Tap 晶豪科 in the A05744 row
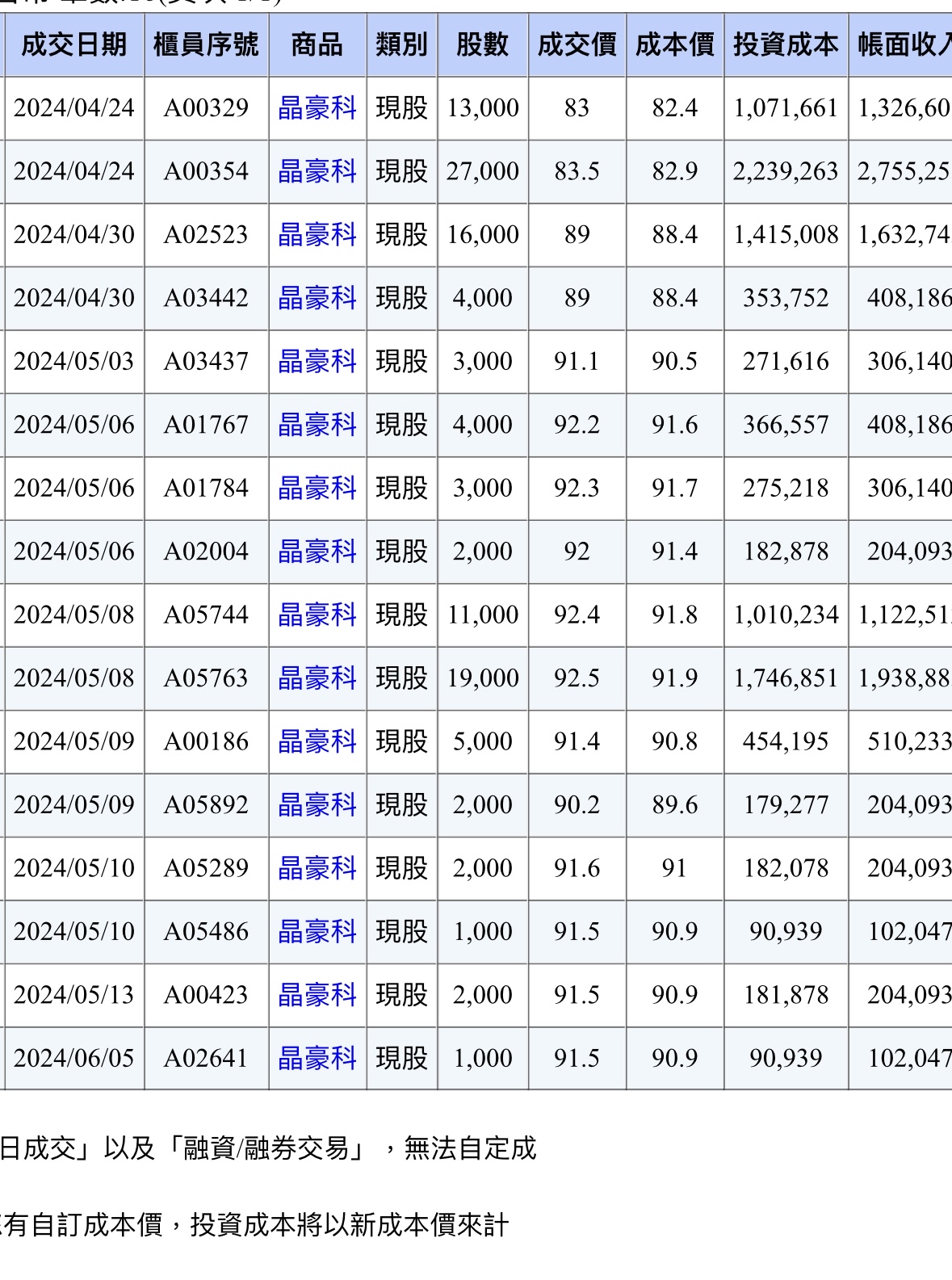The image size is (952, 1280). point(317,615)
